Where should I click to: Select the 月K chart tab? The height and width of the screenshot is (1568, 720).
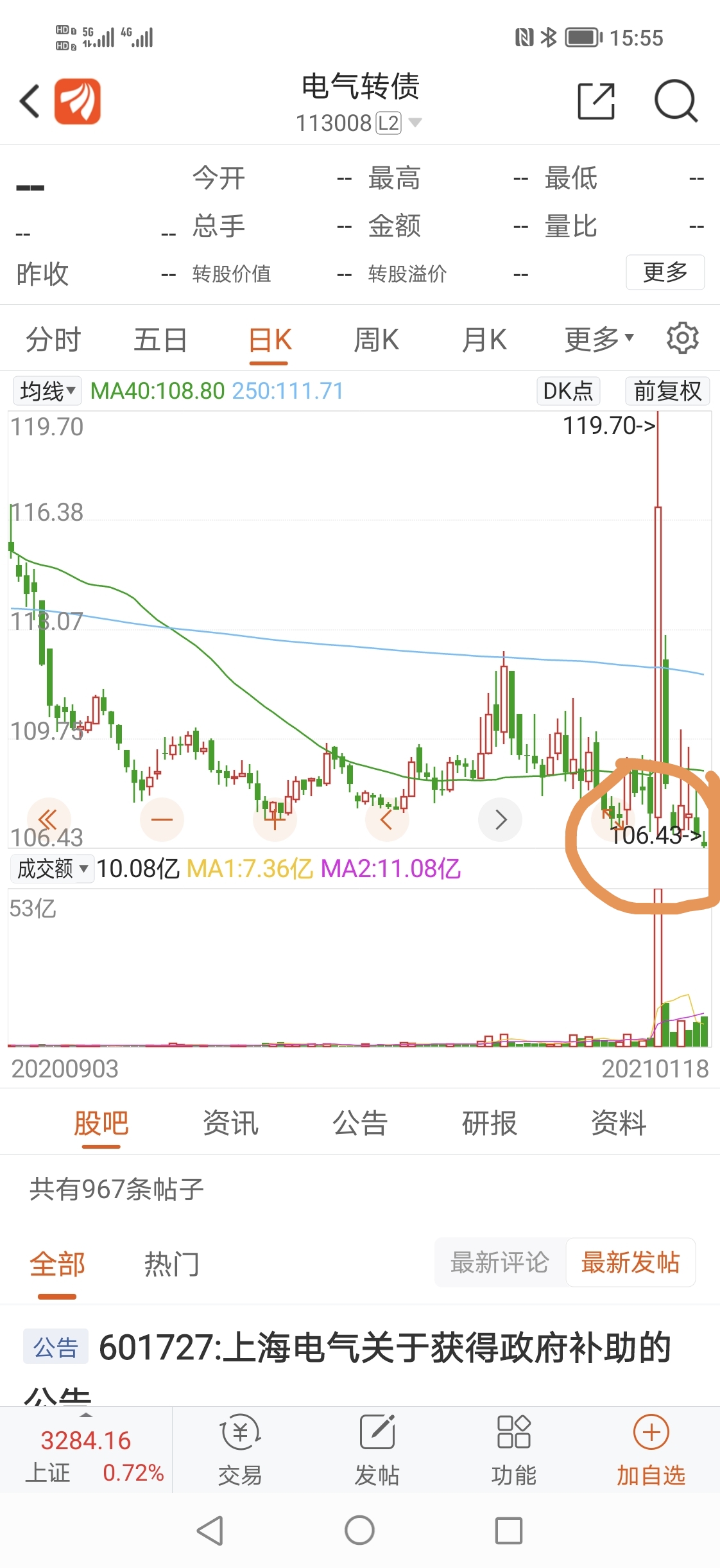[484, 340]
